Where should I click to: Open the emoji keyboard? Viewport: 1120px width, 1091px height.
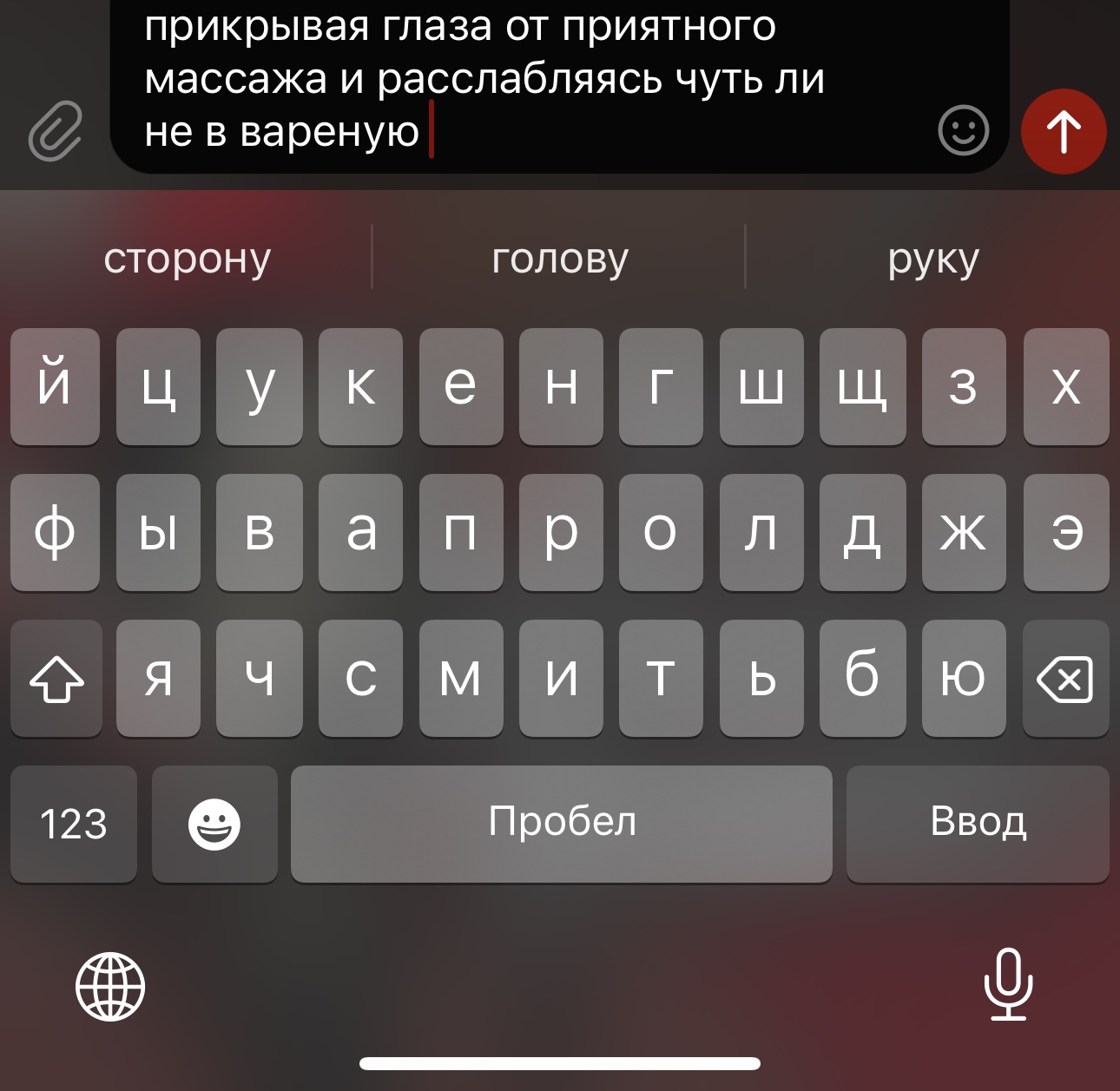[214, 824]
